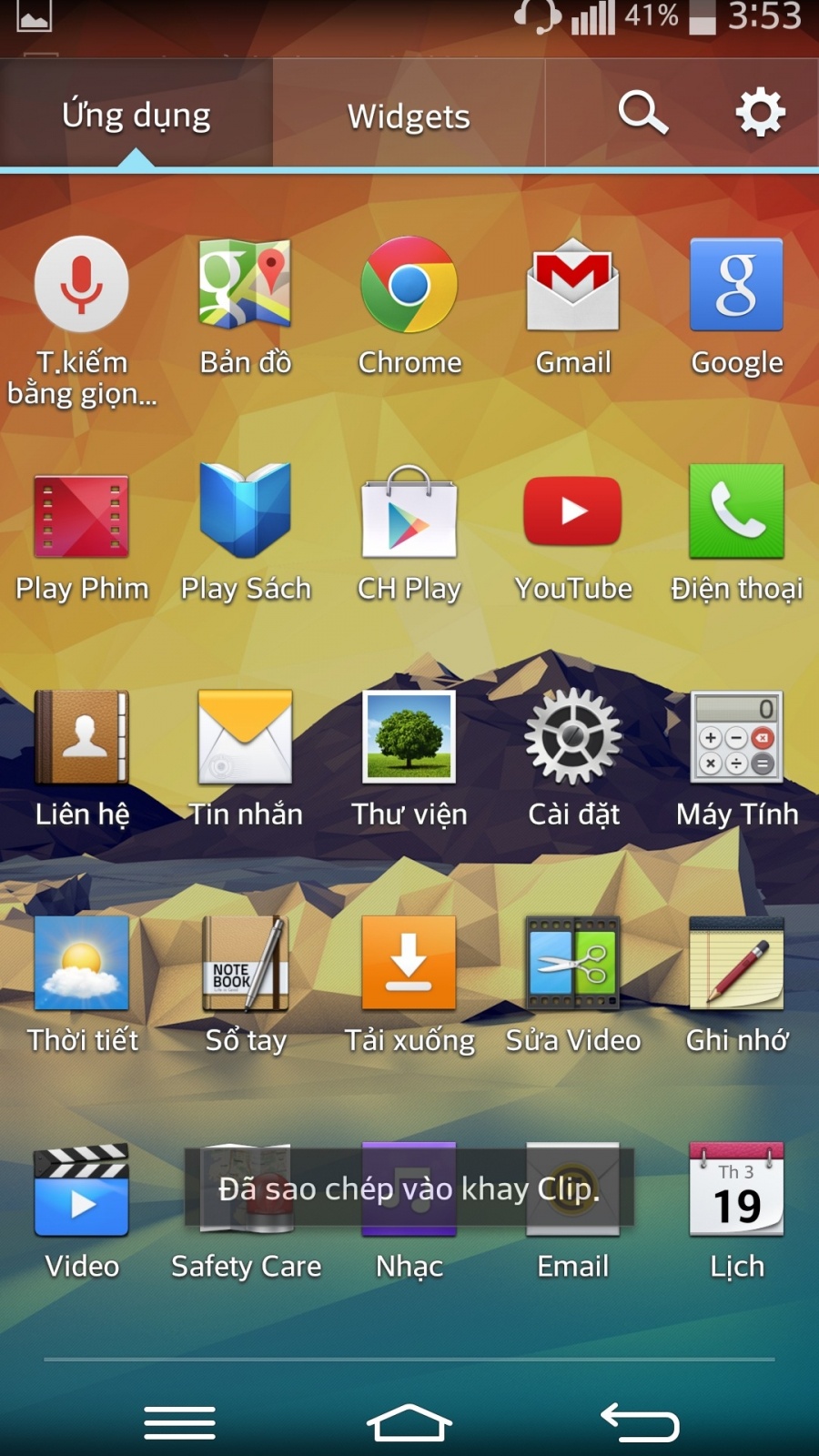Launch Sửa Video editor

tap(572, 963)
